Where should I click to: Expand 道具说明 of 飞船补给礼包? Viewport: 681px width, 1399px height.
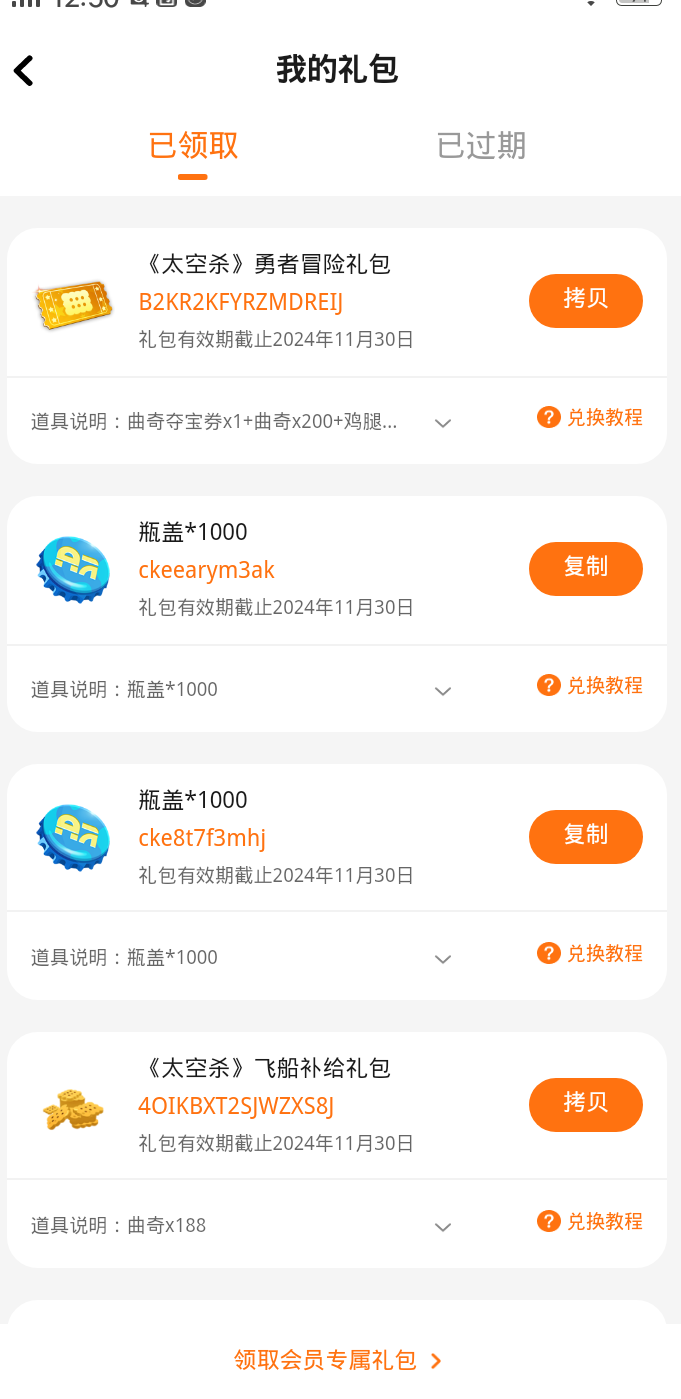(x=443, y=1227)
